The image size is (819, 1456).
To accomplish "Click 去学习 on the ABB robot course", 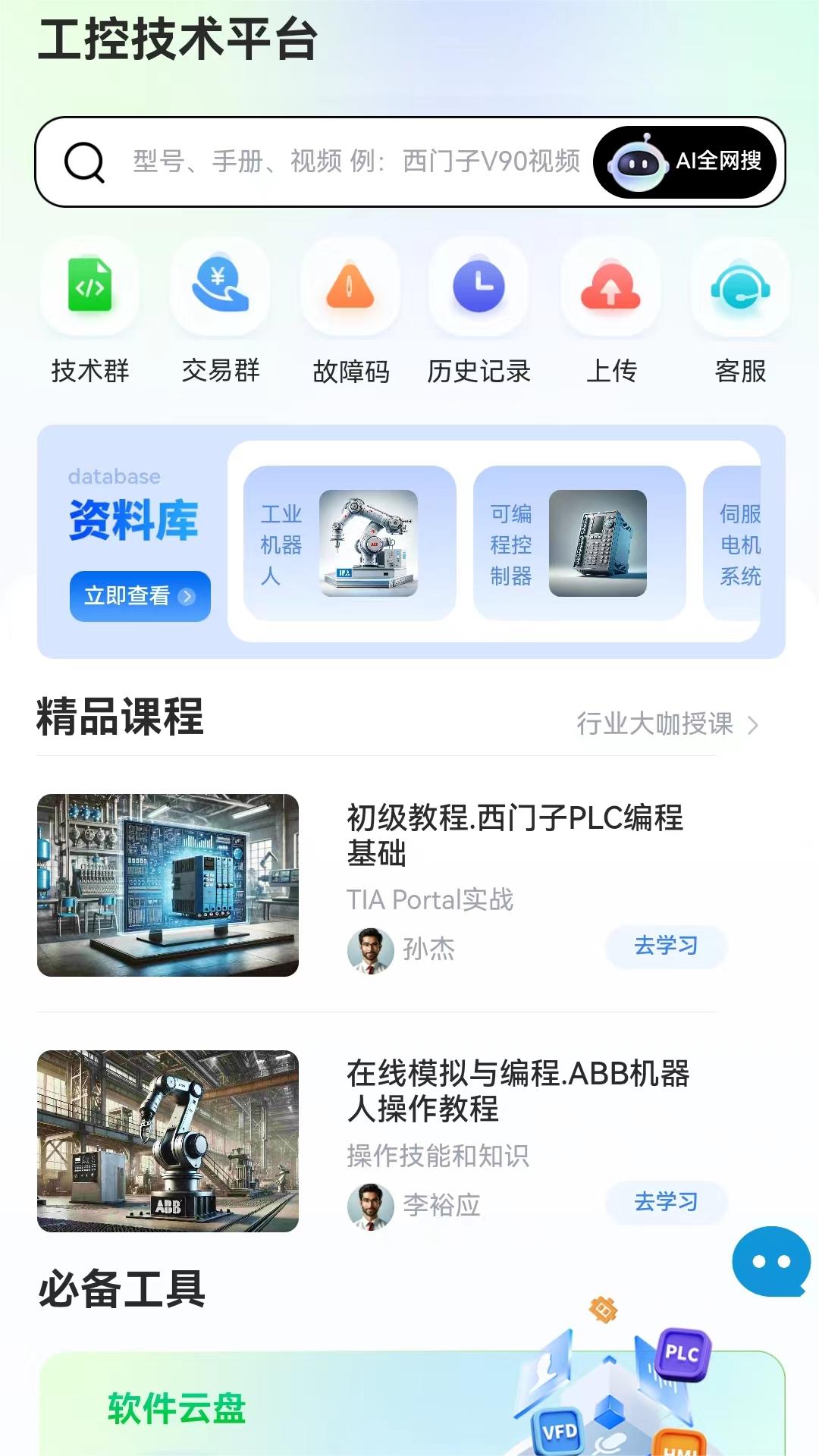I will point(666,1203).
